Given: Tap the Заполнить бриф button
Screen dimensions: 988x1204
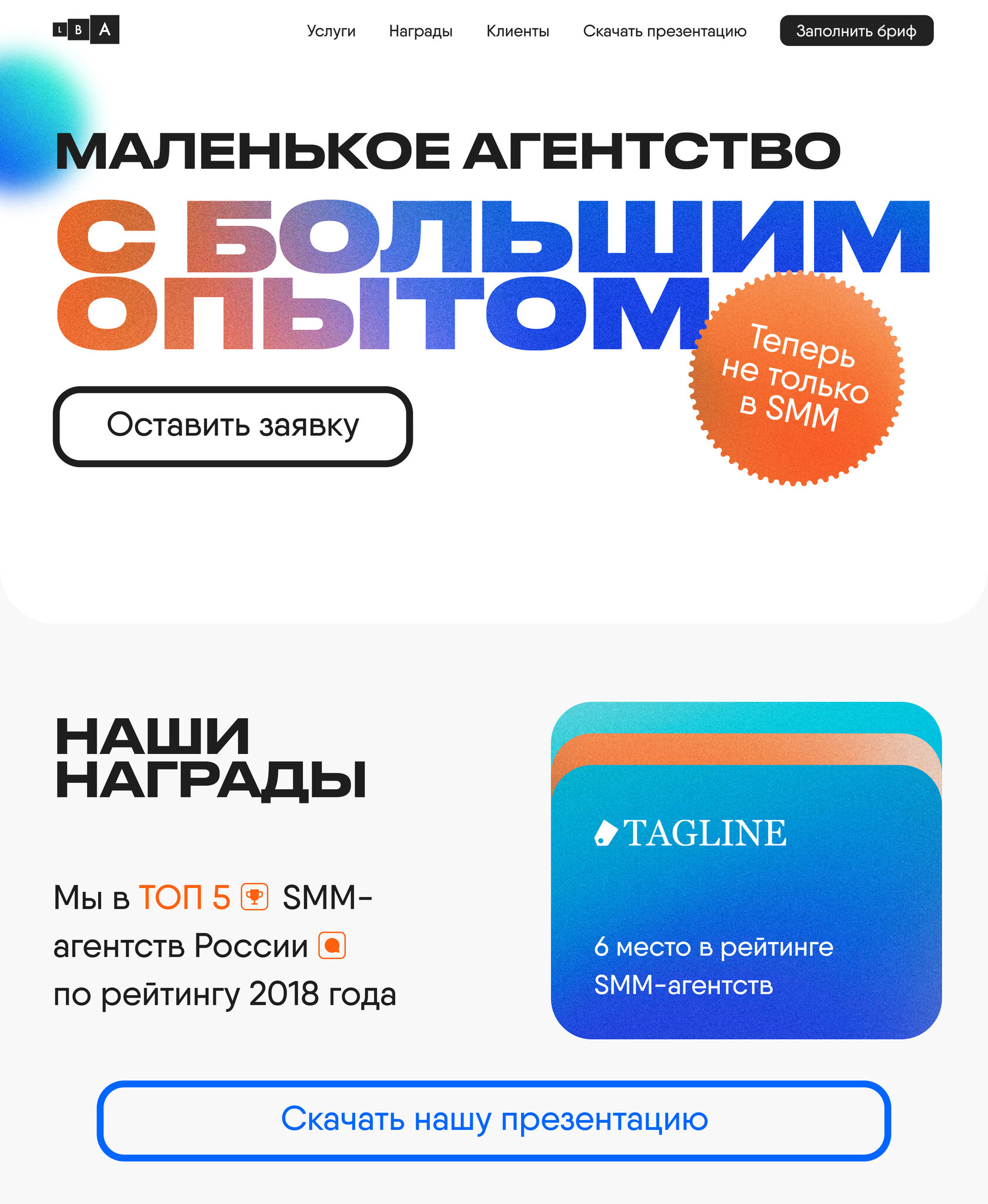Looking at the screenshot, I should (856, 31).
